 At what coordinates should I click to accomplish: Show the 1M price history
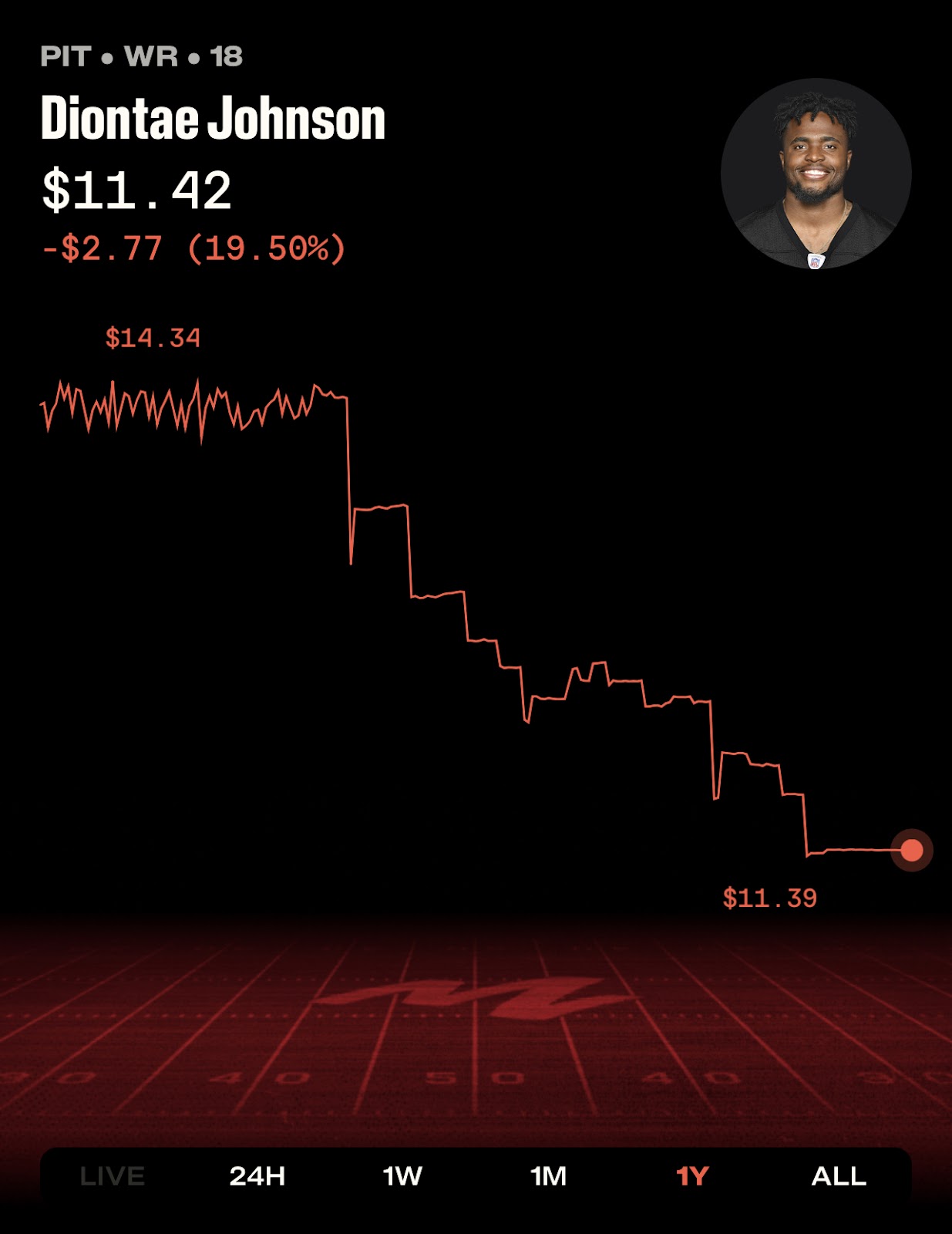tap(548, 1176)
